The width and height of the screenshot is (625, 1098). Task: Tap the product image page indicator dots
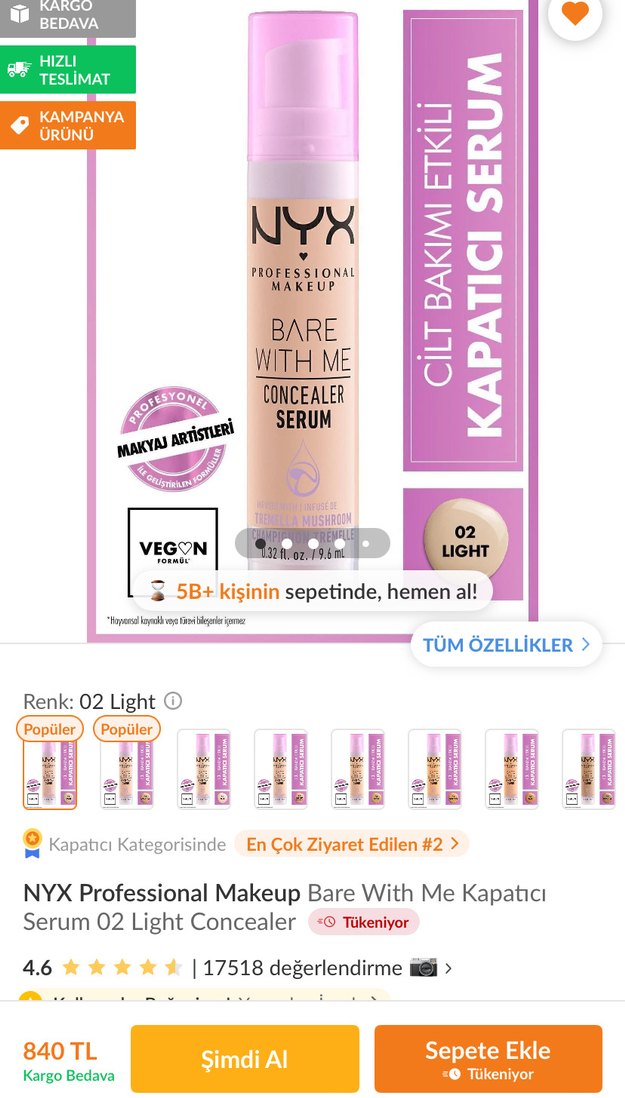312,543
